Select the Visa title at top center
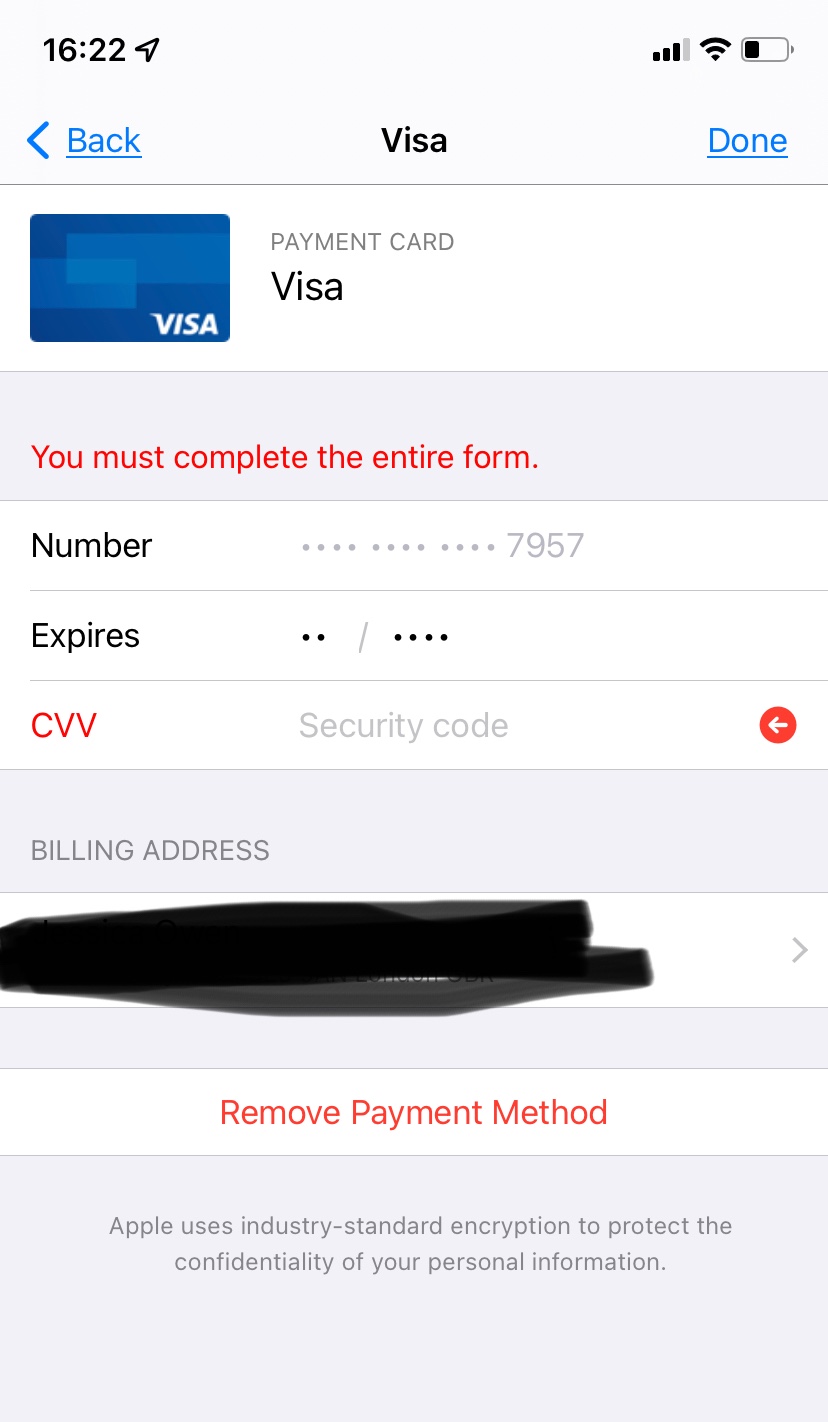Viewport: 828px width, 1422px height. [x=414, y=141]
